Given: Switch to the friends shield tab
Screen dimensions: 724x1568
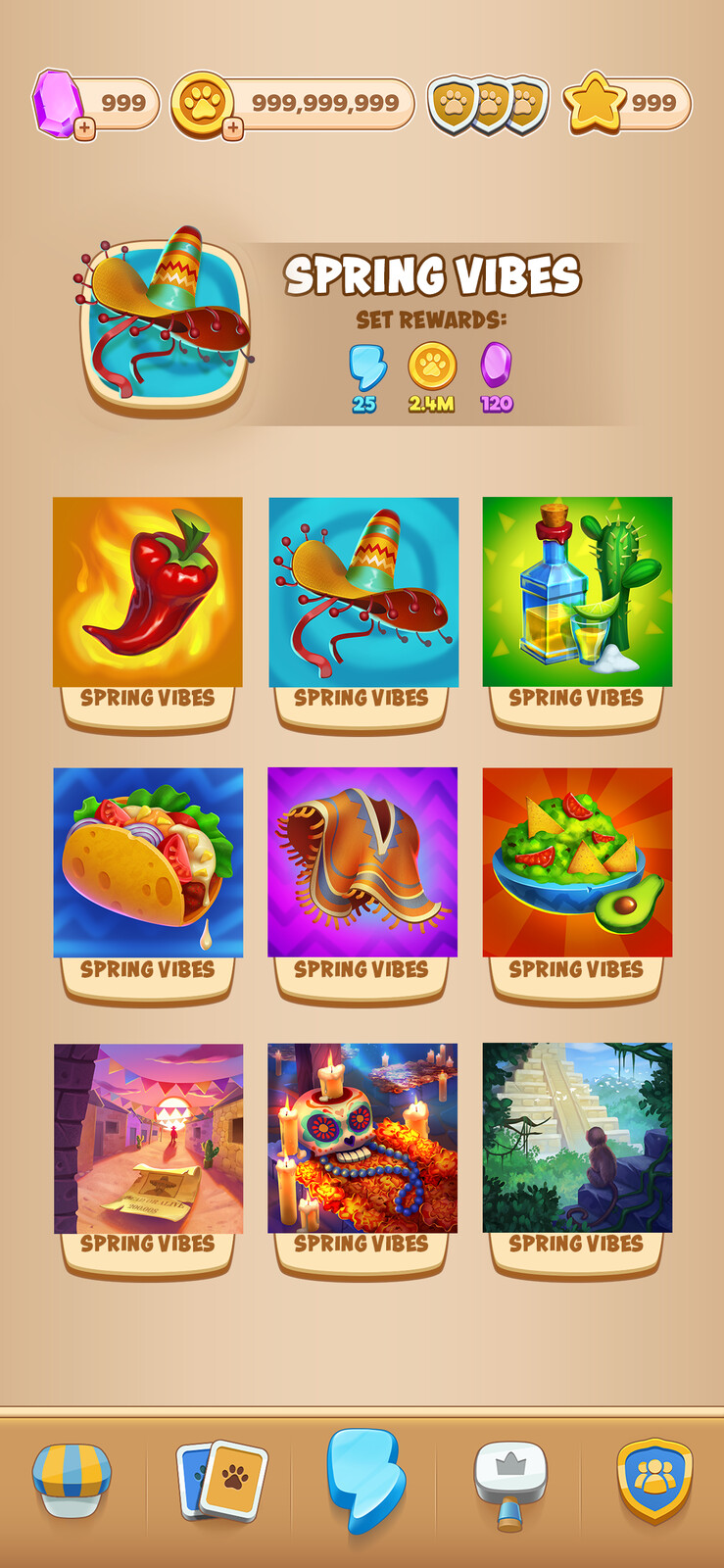Looking at the screenshot, I should pyautogui.click(x=653, y=1480).
